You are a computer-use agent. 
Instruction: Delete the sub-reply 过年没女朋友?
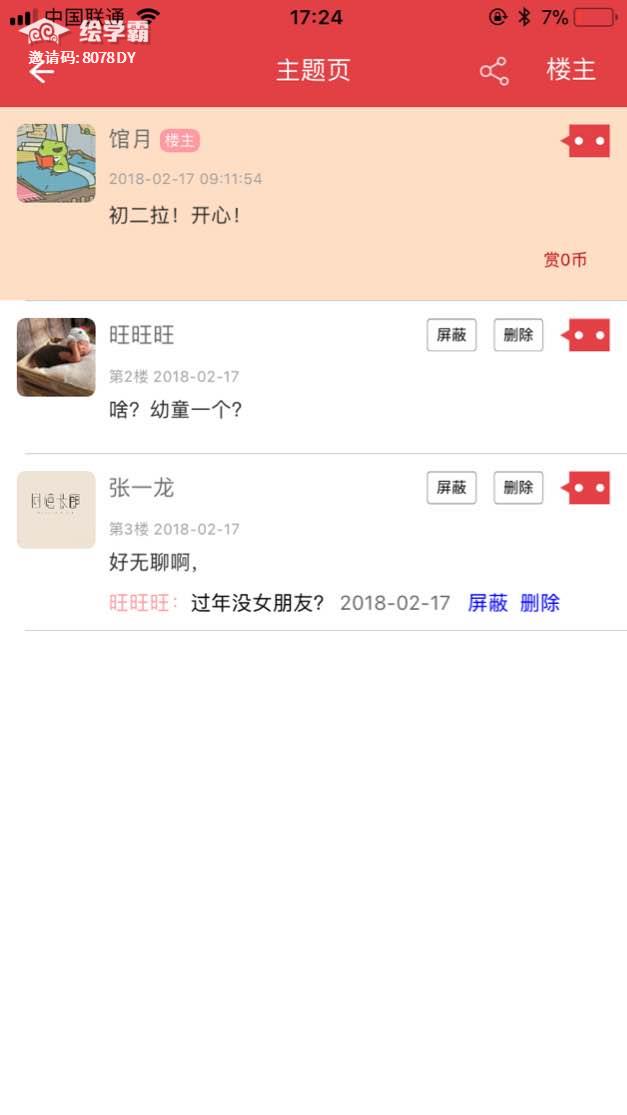(540, 603)
